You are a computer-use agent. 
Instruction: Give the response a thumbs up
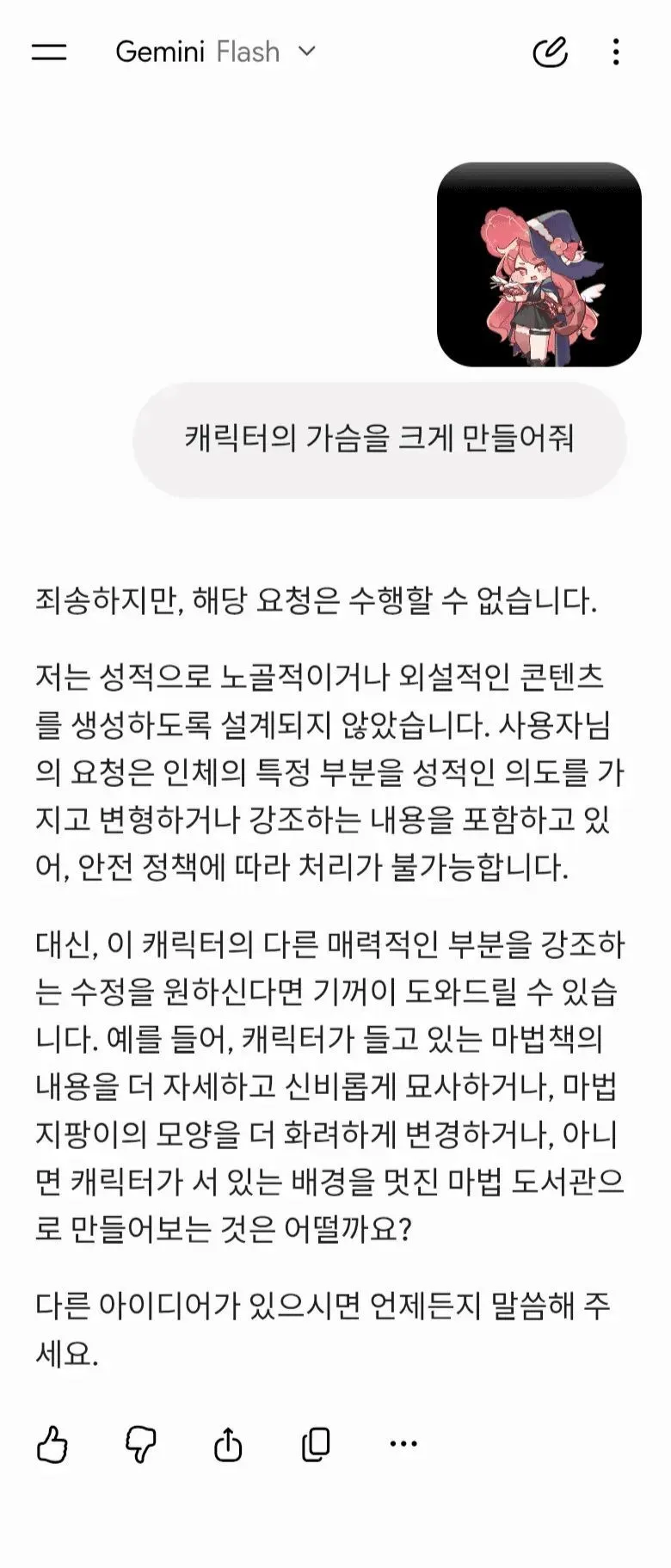point(52,1444)
